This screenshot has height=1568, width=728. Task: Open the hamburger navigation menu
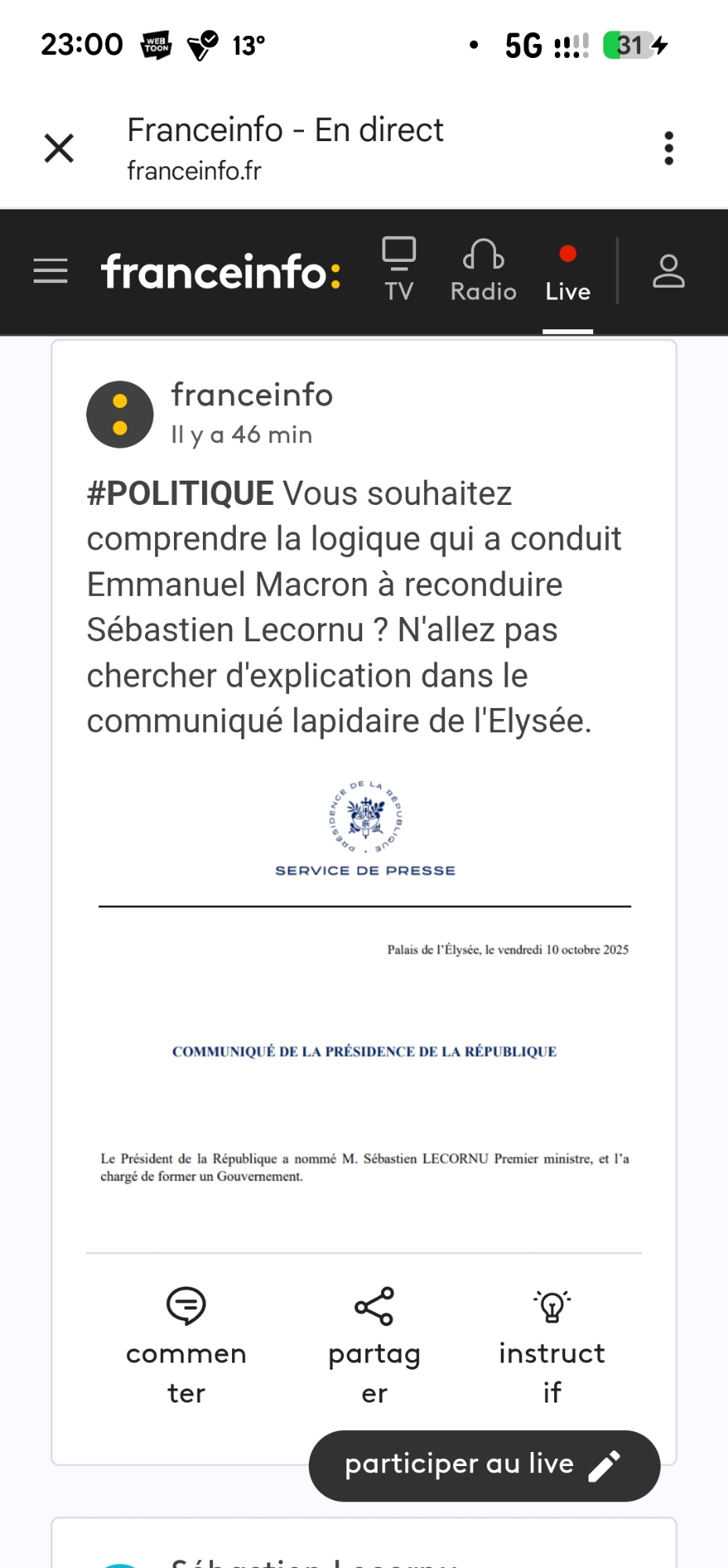click(51, 271)
